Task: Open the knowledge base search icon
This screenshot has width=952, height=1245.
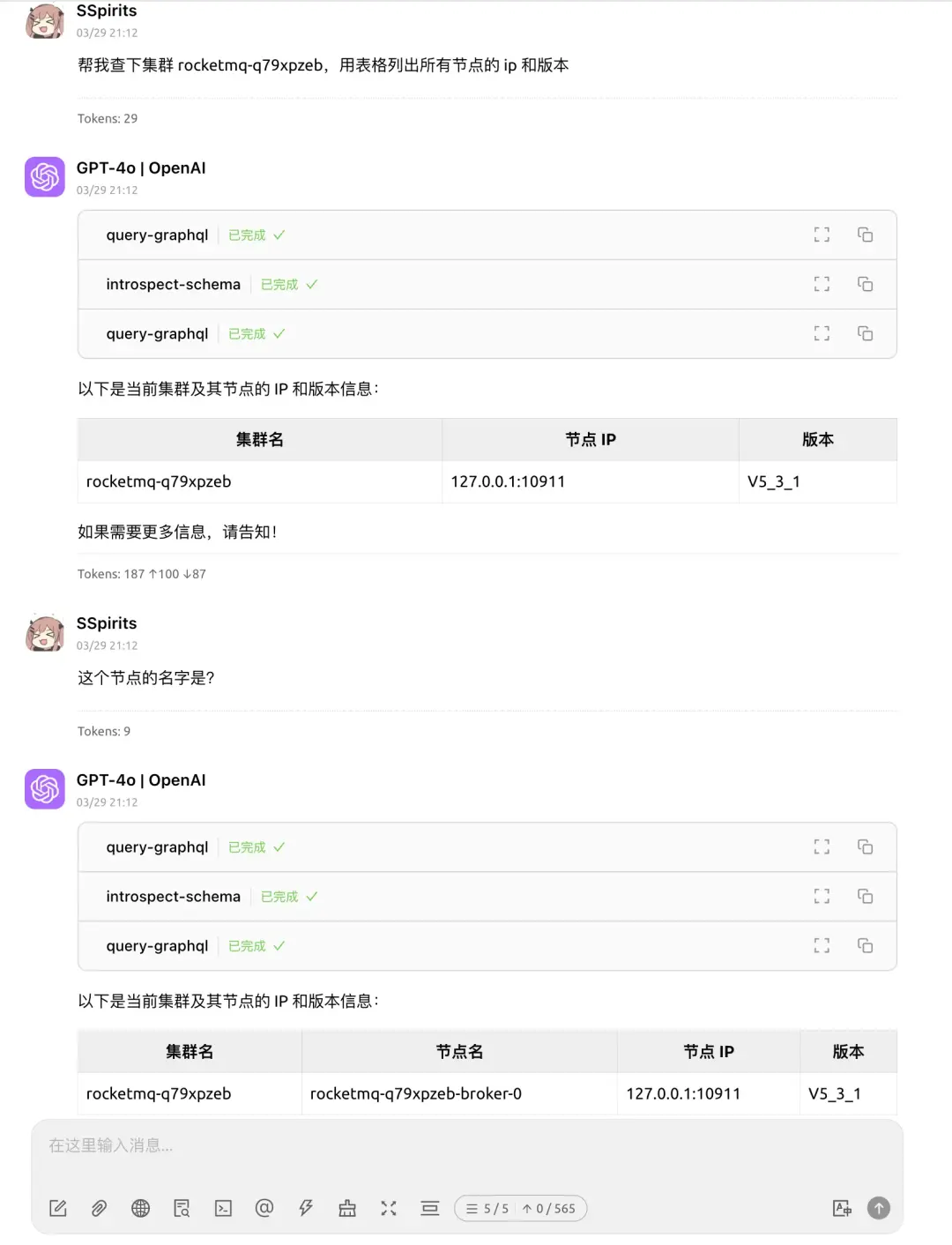Action: pos(182,1208)
